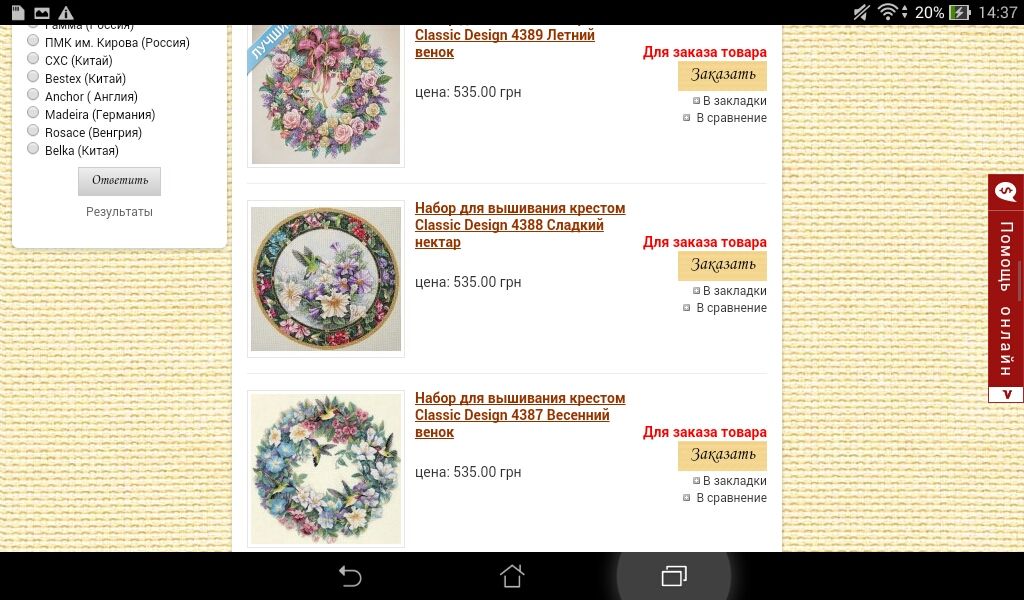Screen dimensions: 1024x600
Task: Open the Classic Design 4387 Весенний венок link
Action: tap(519, 415)
